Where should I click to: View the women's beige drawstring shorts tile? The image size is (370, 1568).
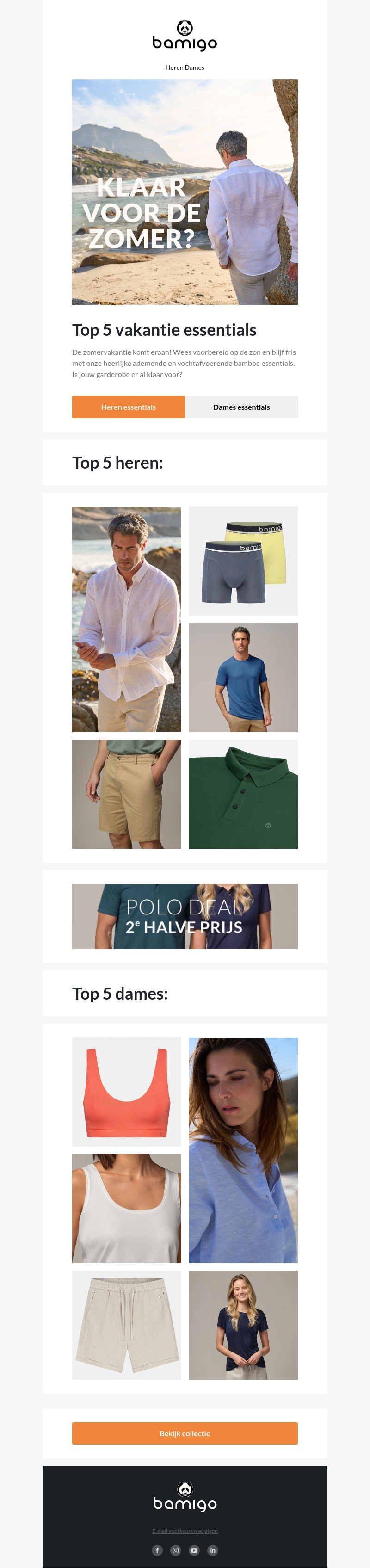tap(127, 1325)
